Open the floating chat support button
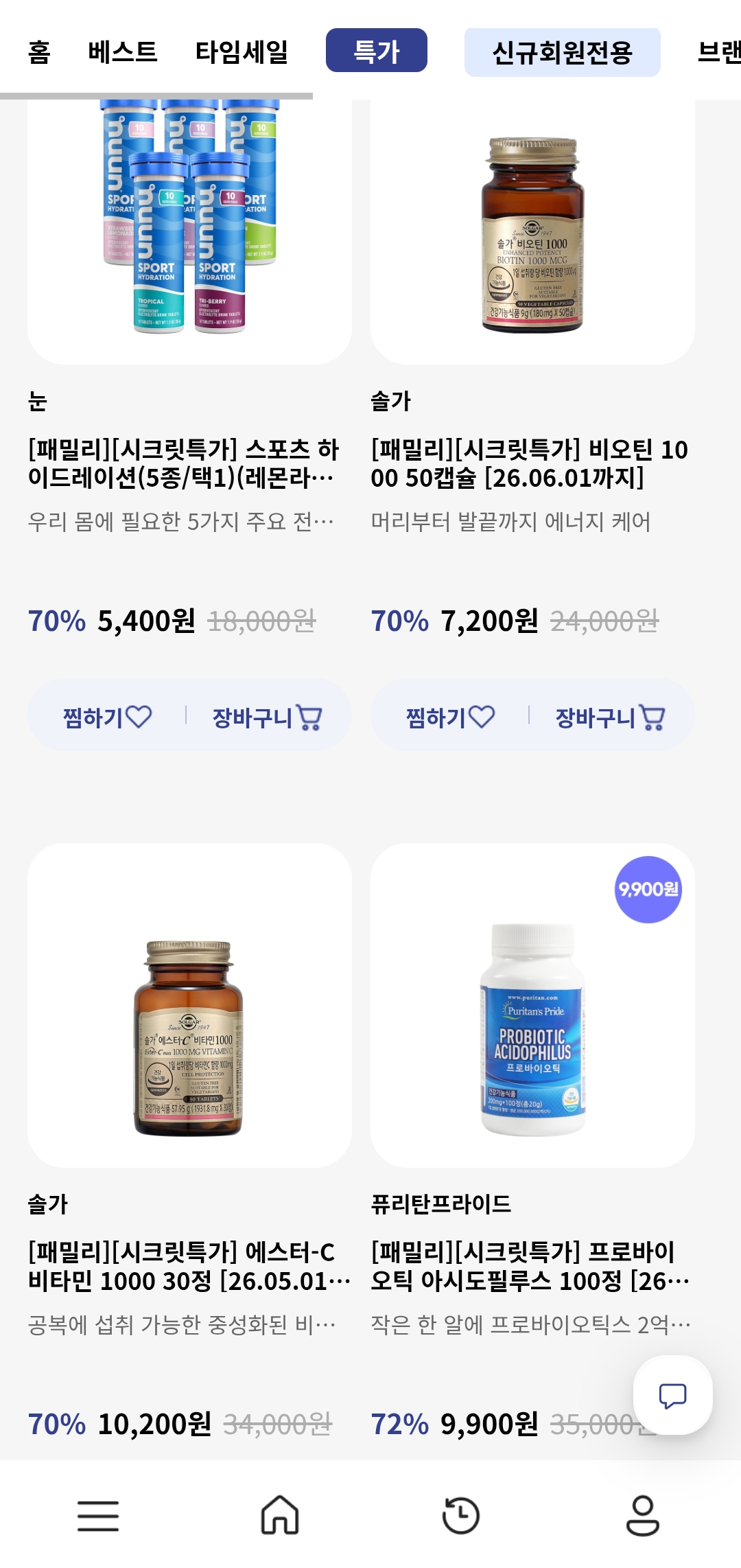 (672, 1395)
